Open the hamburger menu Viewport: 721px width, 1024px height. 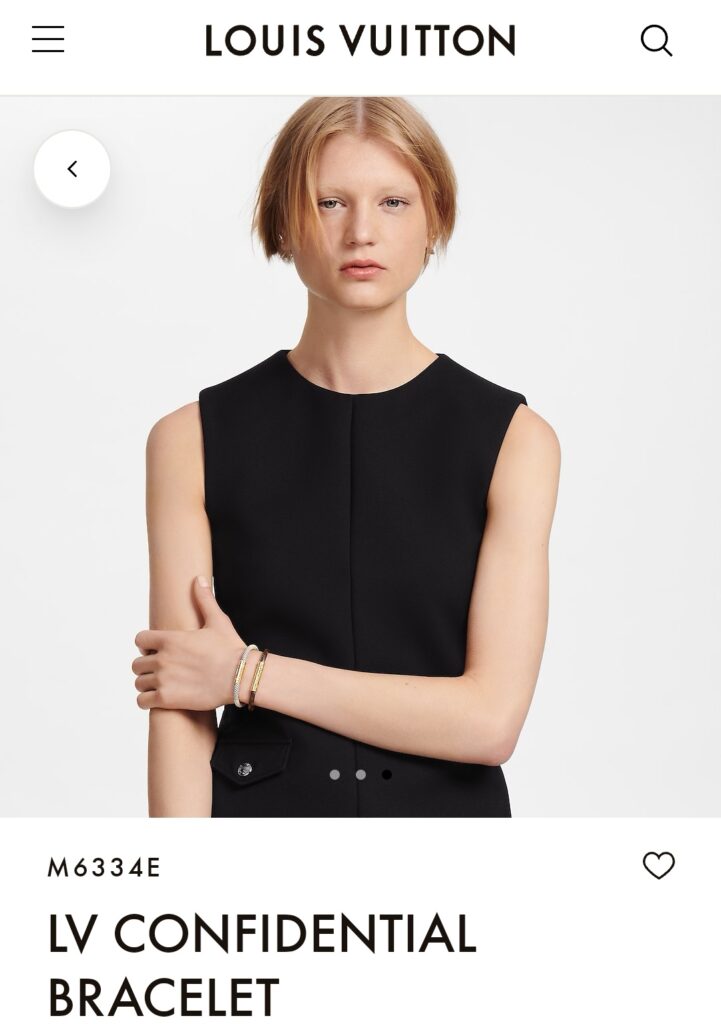pyautogui.click(x=48, y=40)
